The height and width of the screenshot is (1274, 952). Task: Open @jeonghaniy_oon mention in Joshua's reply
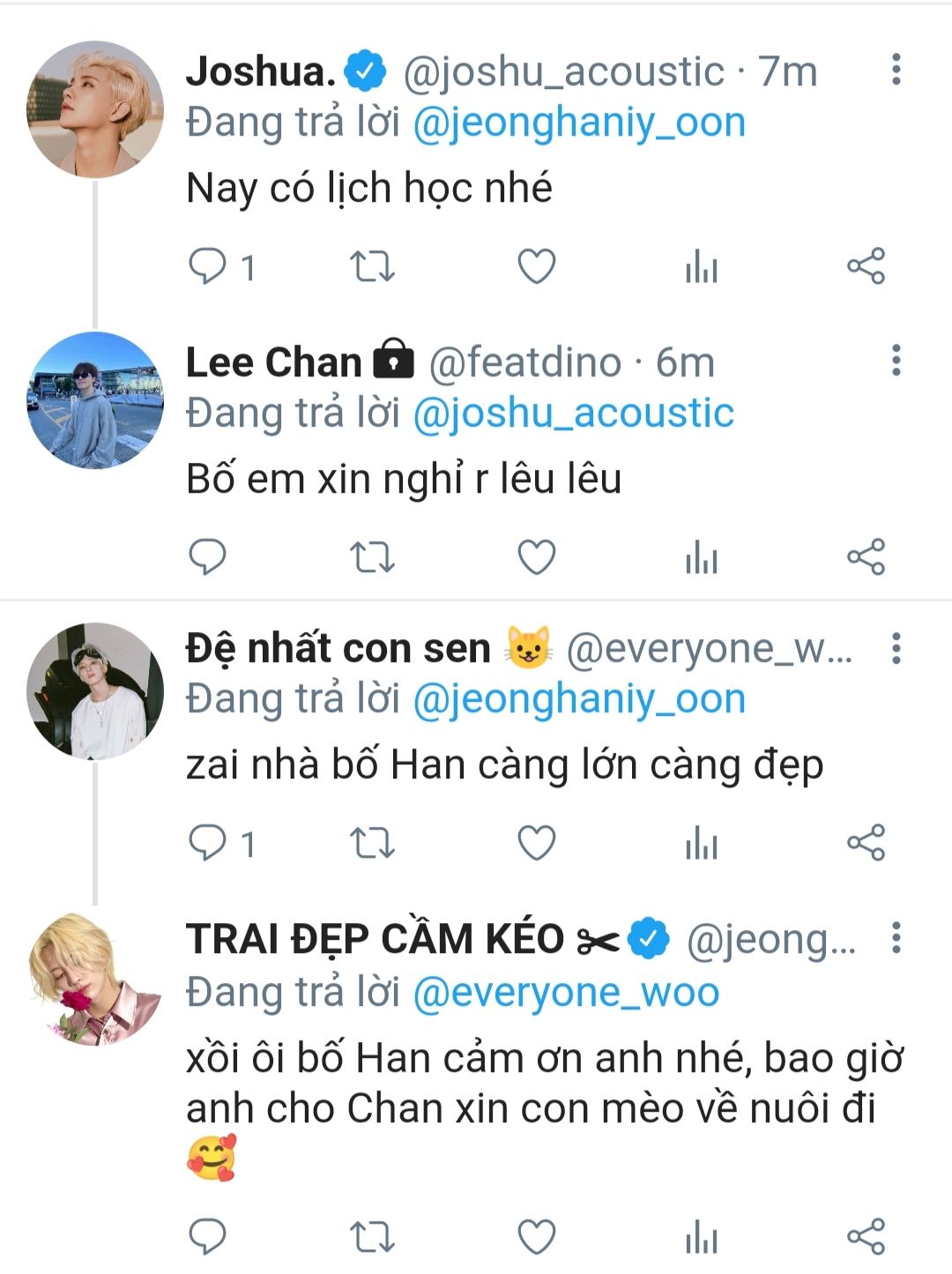click(579, 123)
